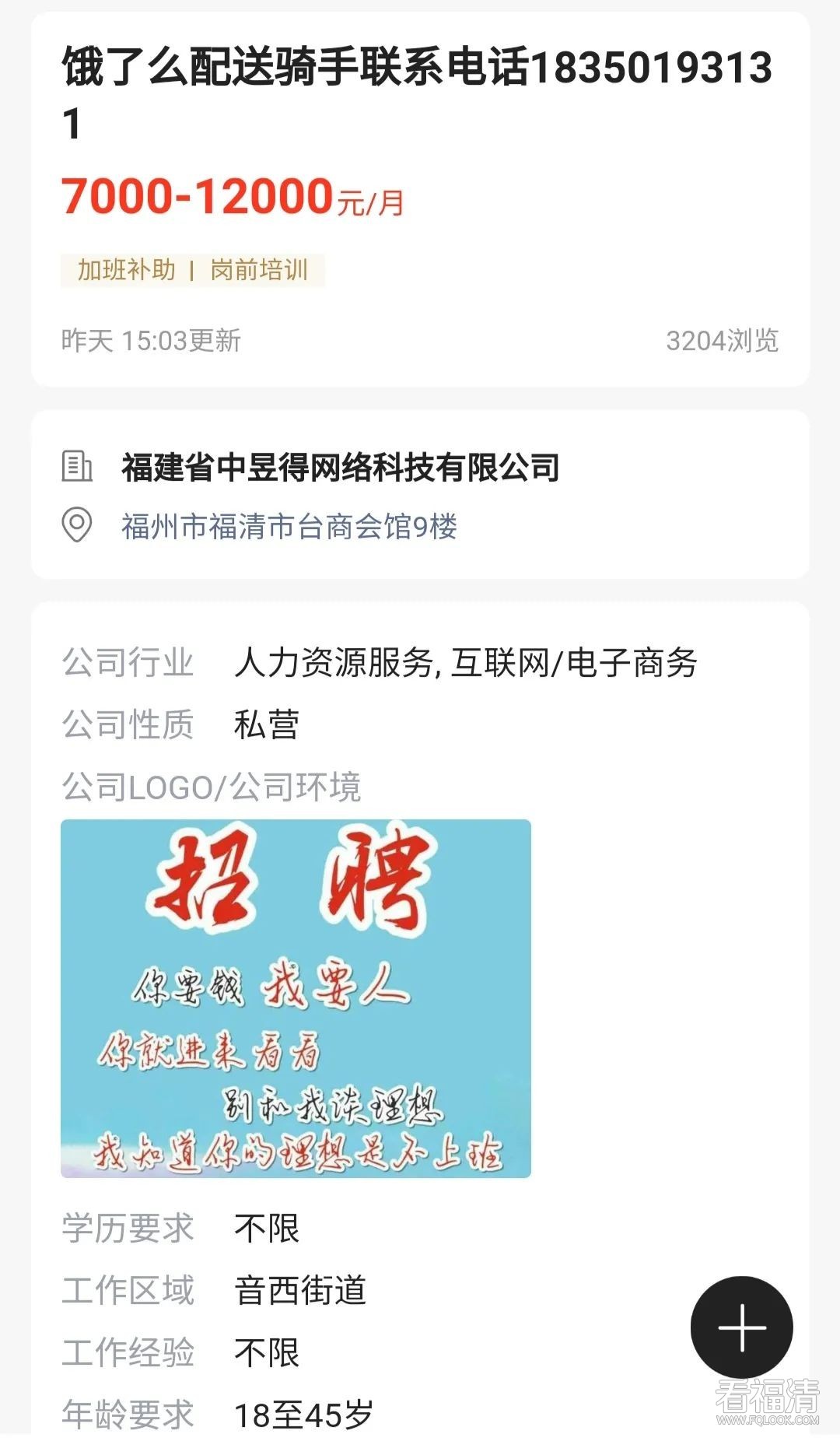Tap the floating plus button

click(741, 1327)
